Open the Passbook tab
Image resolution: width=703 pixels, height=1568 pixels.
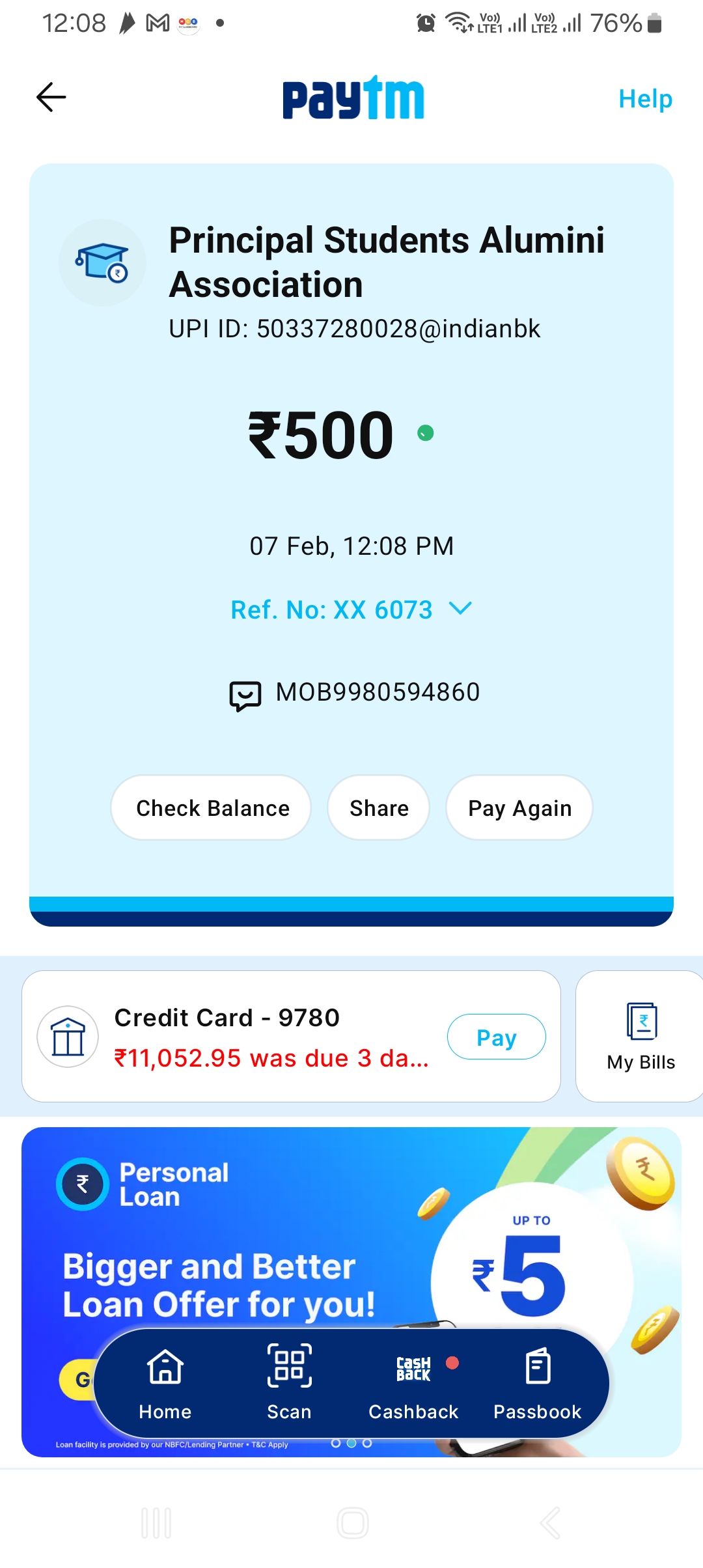[x=538, y=1384]
